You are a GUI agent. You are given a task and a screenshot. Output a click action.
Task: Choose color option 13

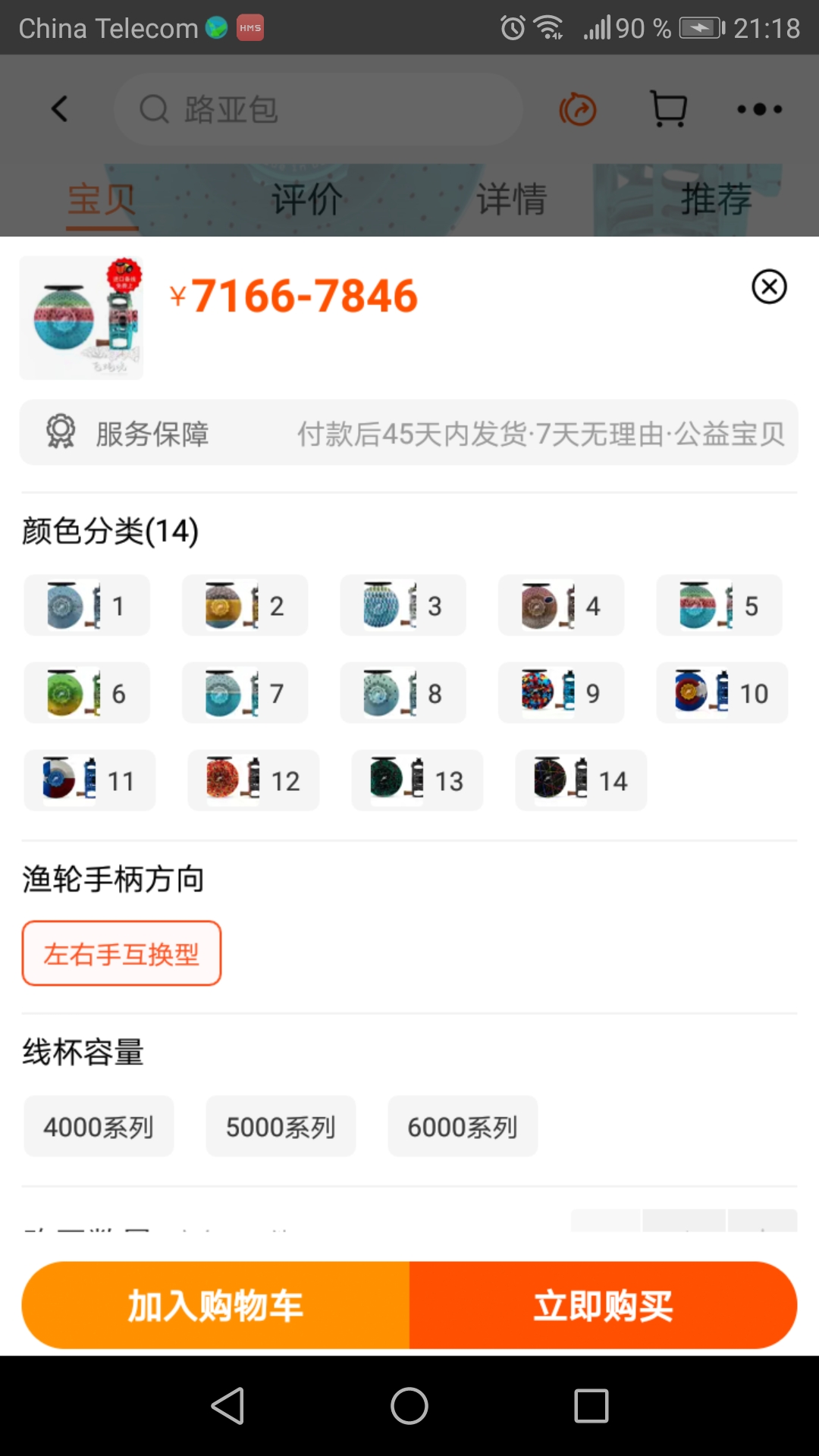pyautogui.click(x=417, y=780)
